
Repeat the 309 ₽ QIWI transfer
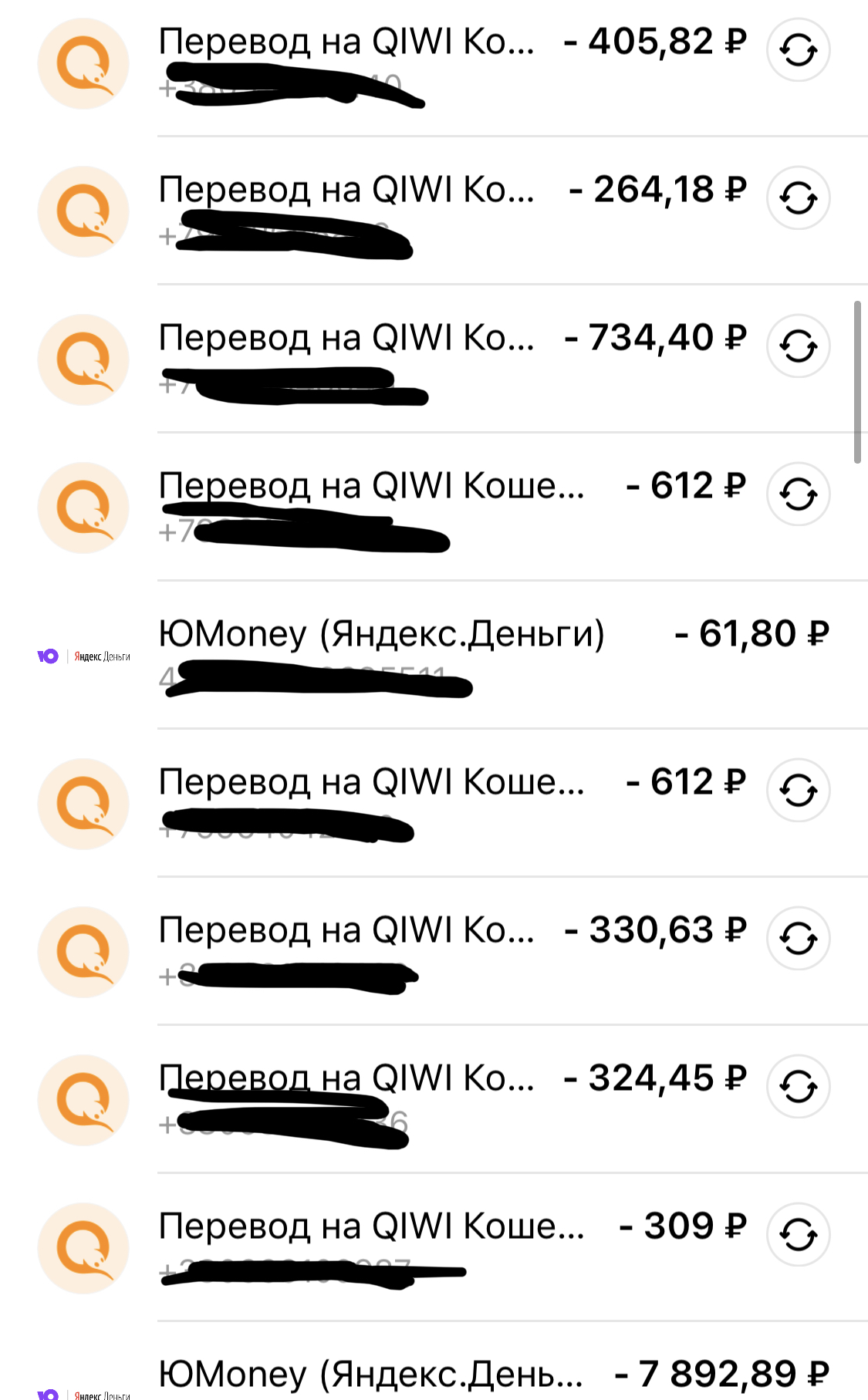pyautogui.click(x=798, y=1235)
